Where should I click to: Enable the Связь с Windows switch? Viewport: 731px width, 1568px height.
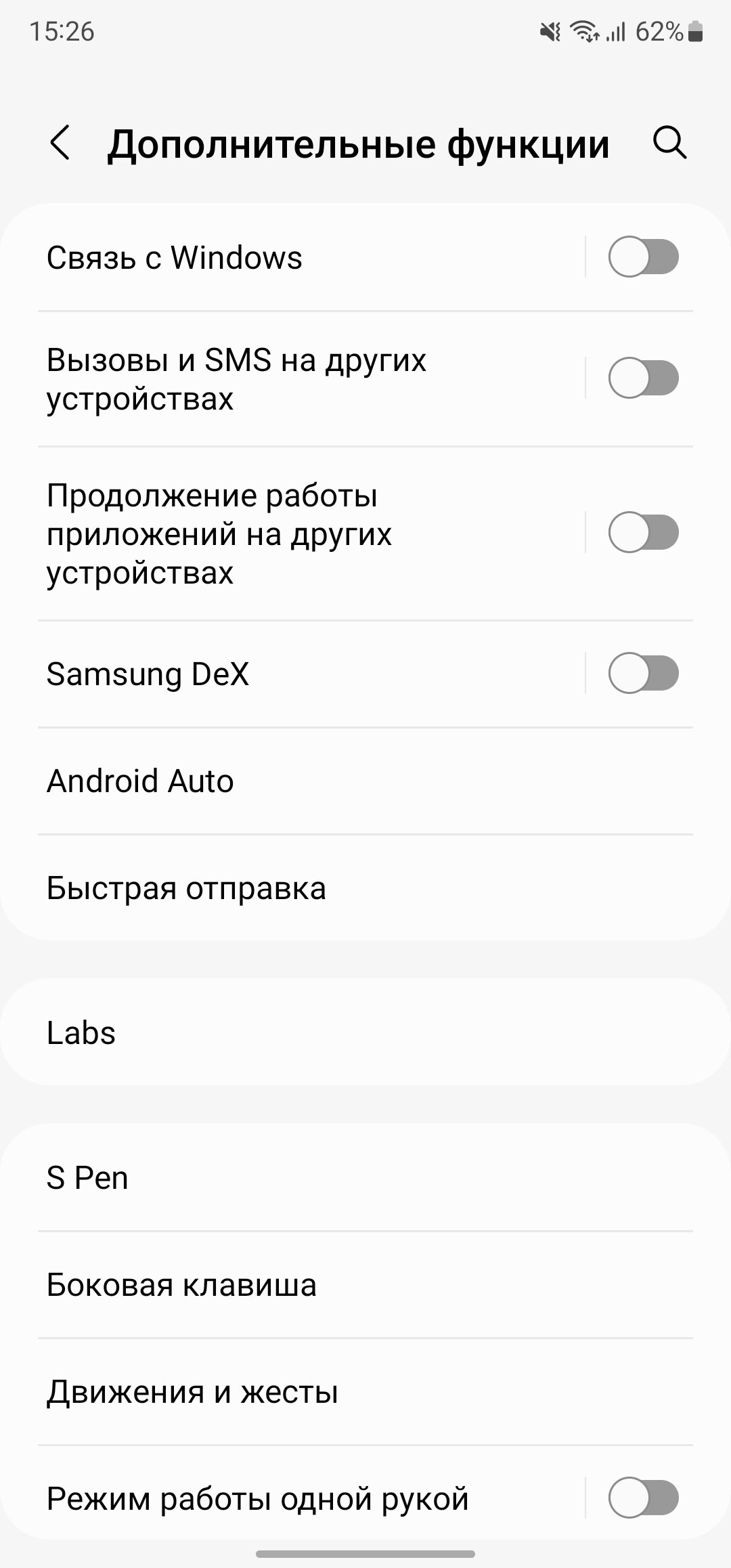click(643, 257)
